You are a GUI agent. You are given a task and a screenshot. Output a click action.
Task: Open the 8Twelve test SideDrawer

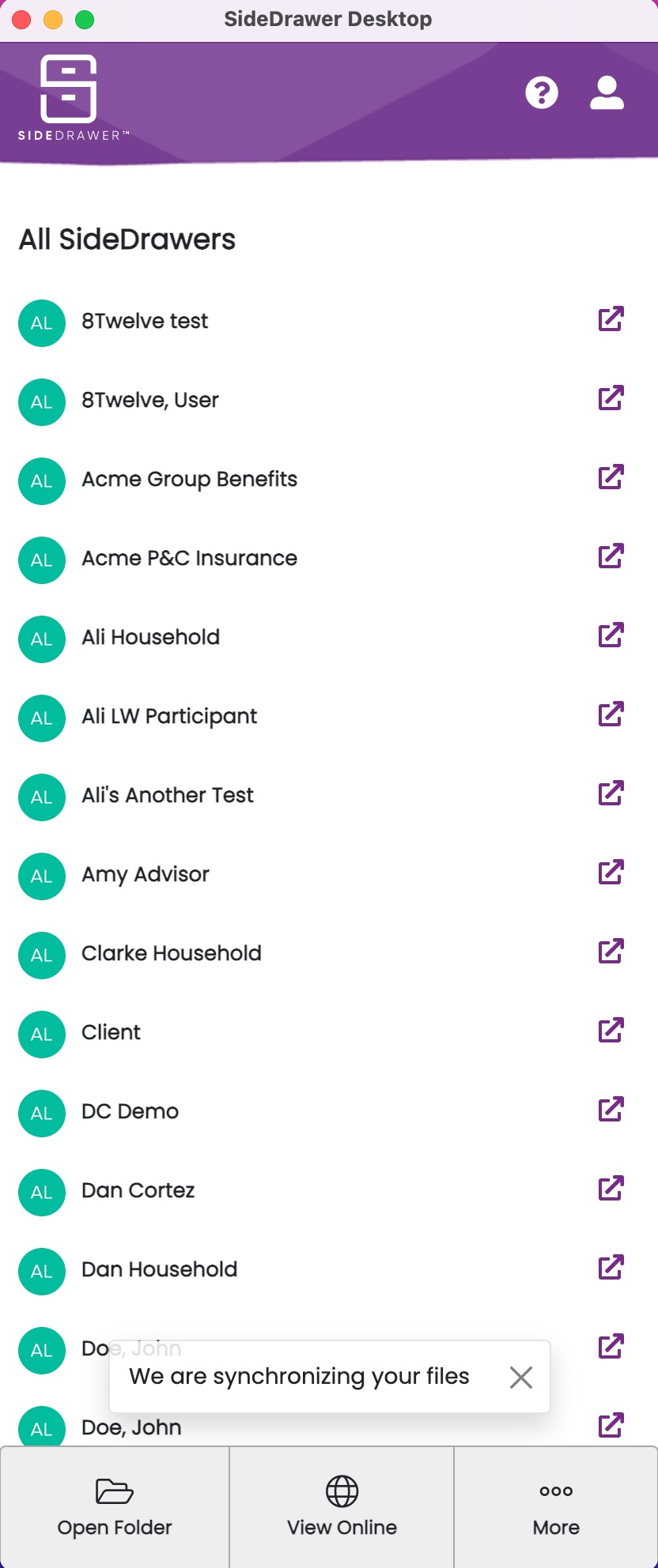pos(145,322)
